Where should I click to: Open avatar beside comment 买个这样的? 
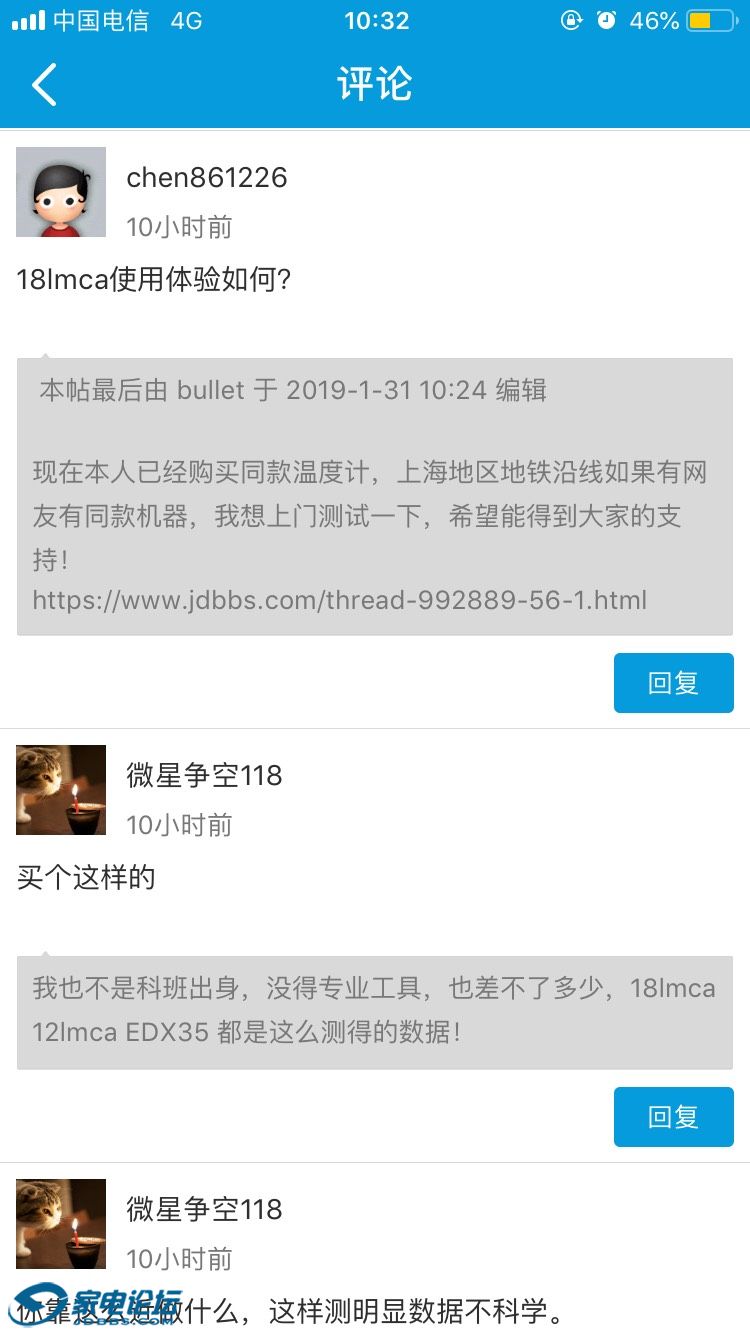pyautogui.click(x=61, y=790)
